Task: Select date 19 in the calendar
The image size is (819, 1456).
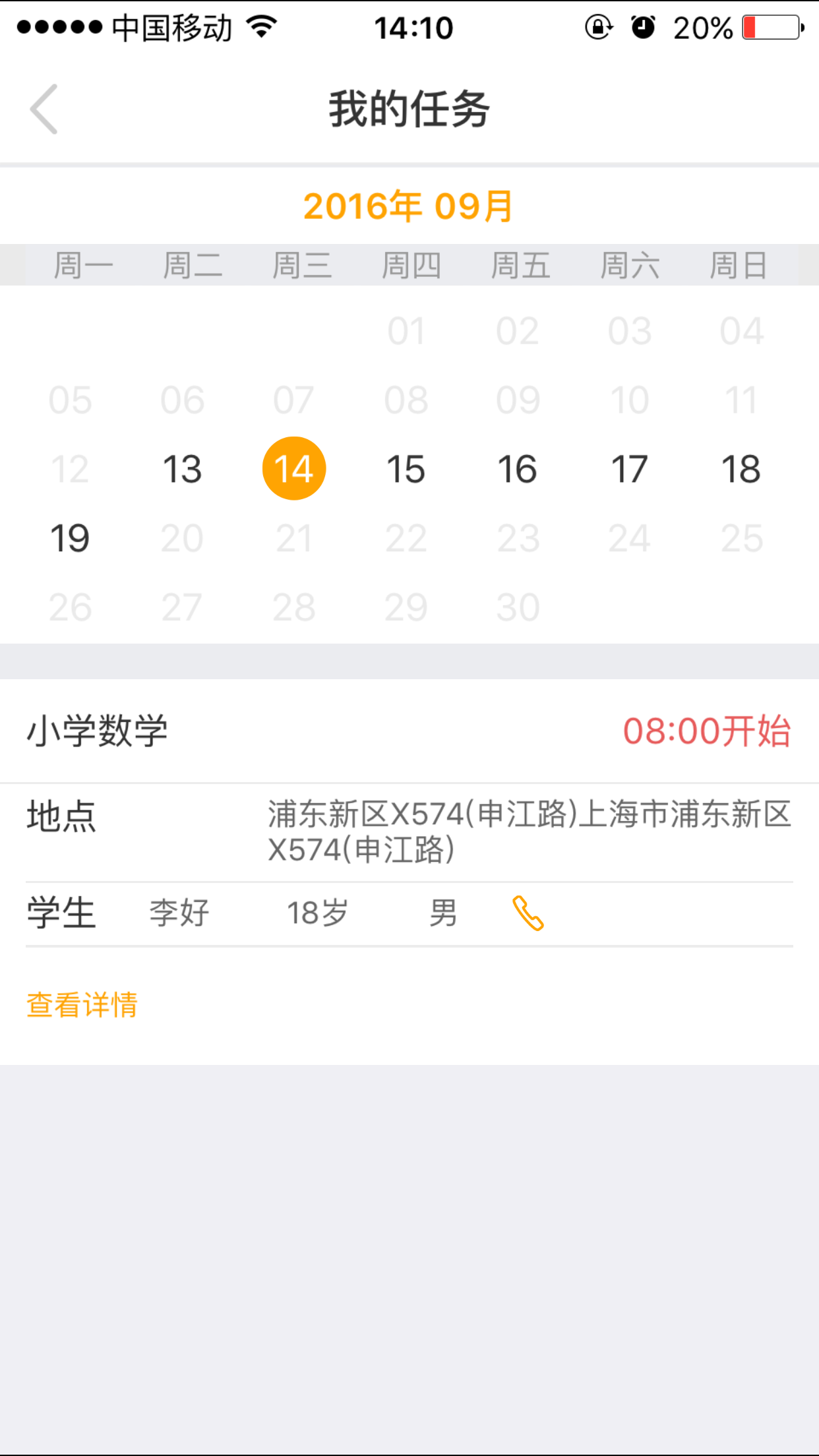Action: [70, 538]
